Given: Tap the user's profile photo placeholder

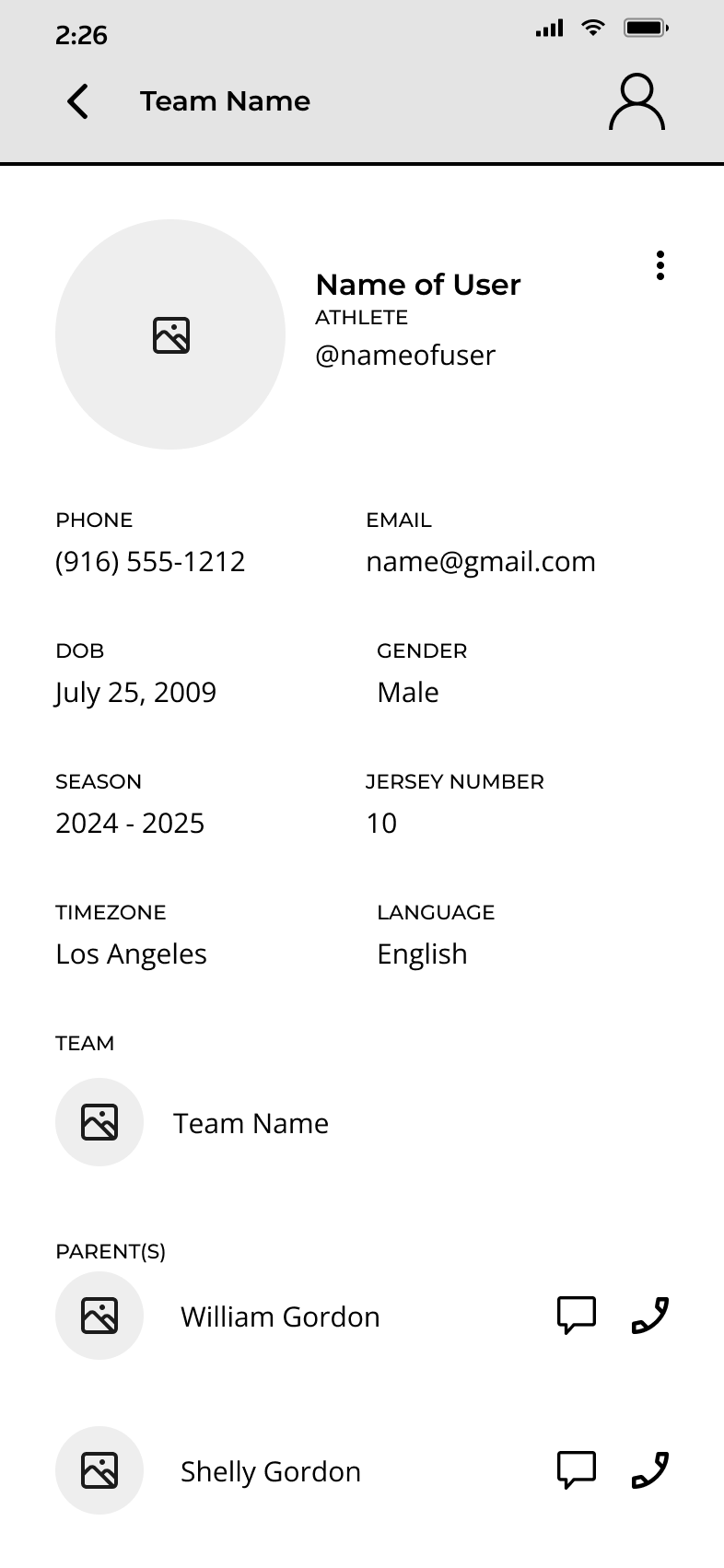Looking at the screenshot, I should [x=170, y=334].
